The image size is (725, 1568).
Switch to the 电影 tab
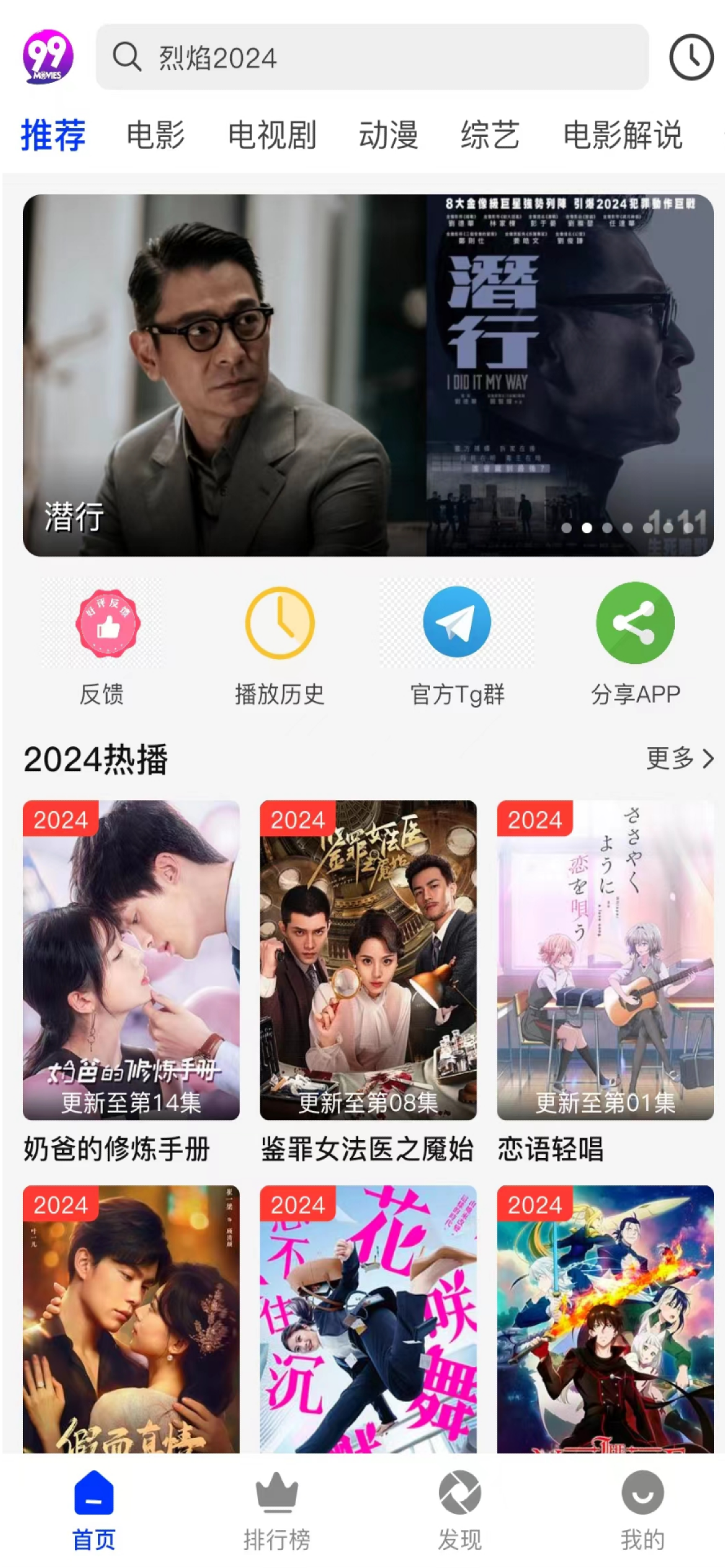coord(156,135)
